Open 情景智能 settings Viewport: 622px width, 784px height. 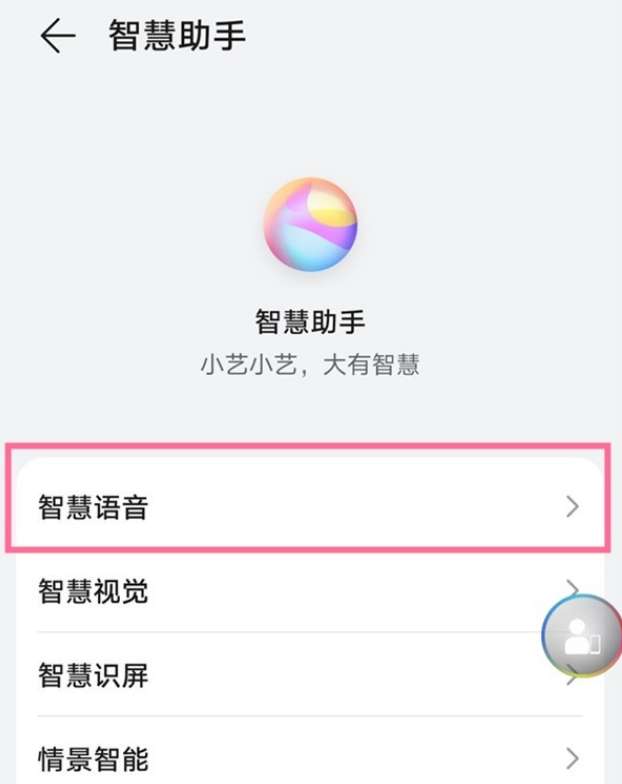pos(308,756)
